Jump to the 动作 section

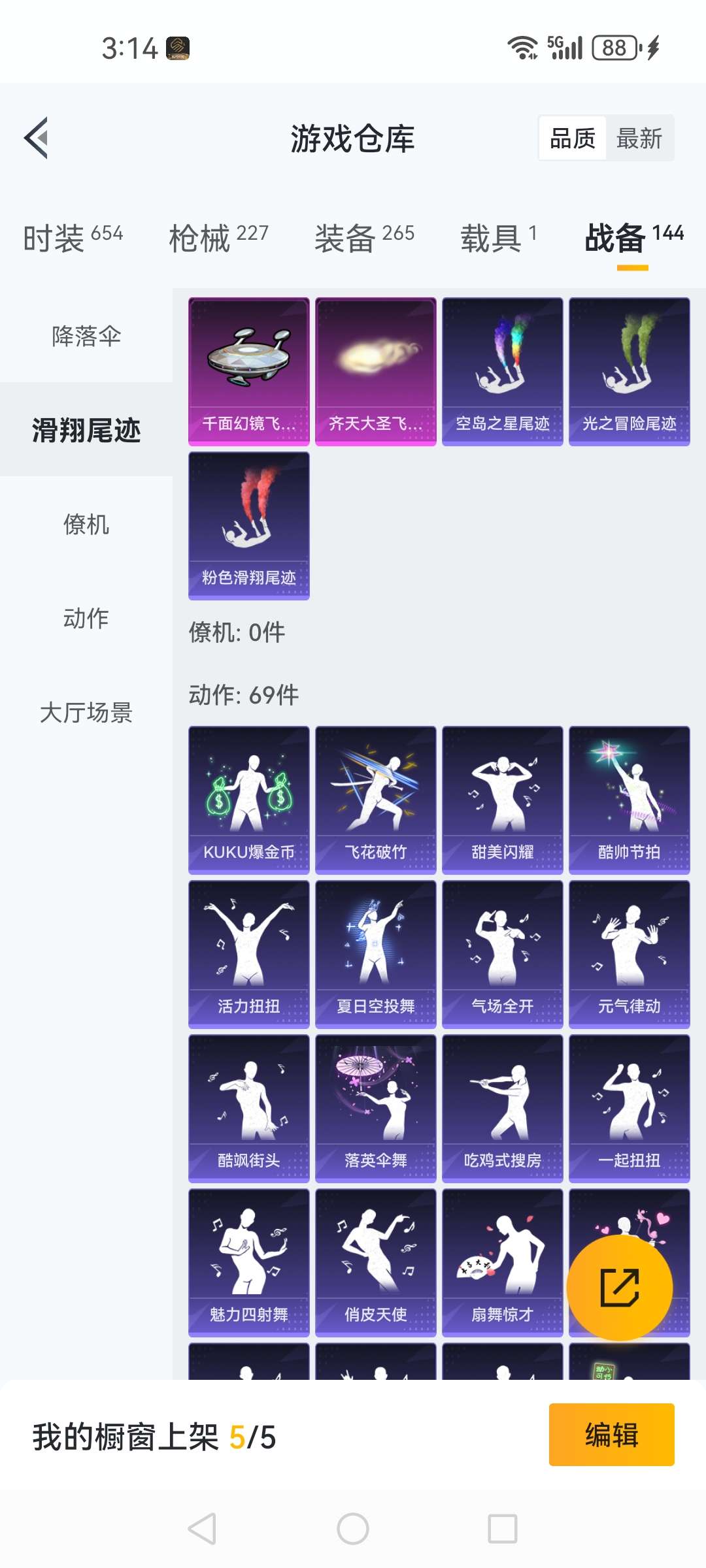tap(86, 618)
